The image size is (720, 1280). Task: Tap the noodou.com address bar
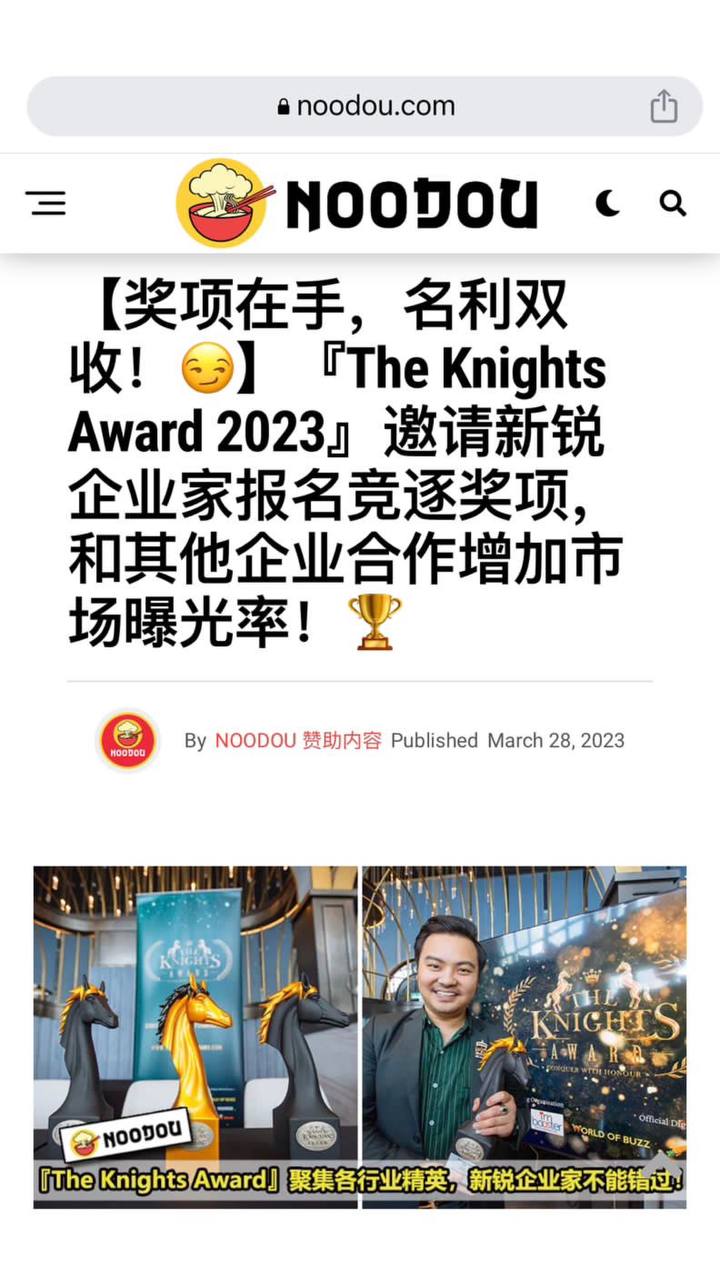pyautogui.click(x=365, y=106)
